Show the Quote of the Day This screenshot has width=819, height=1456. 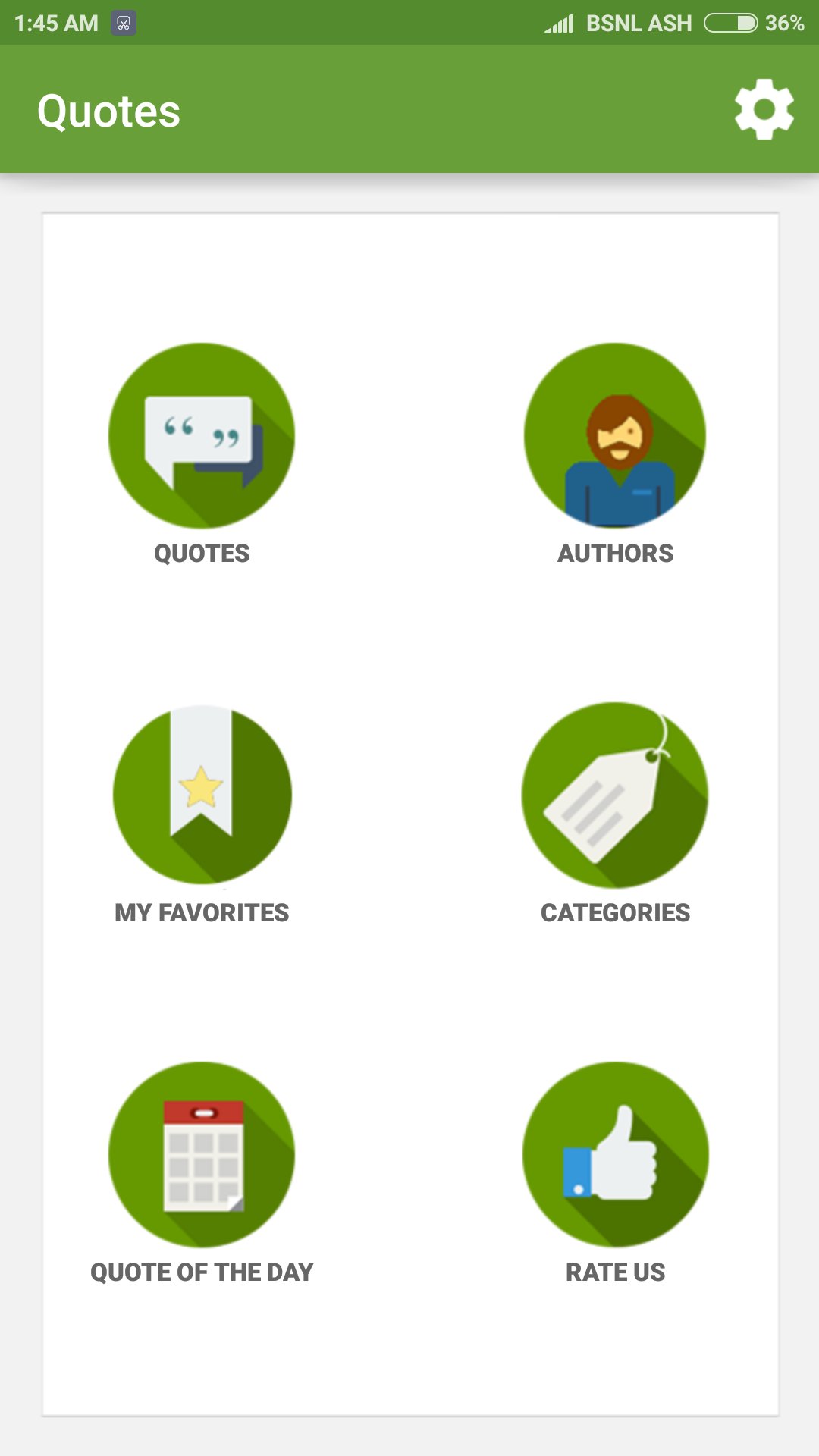pos(202,1154)
